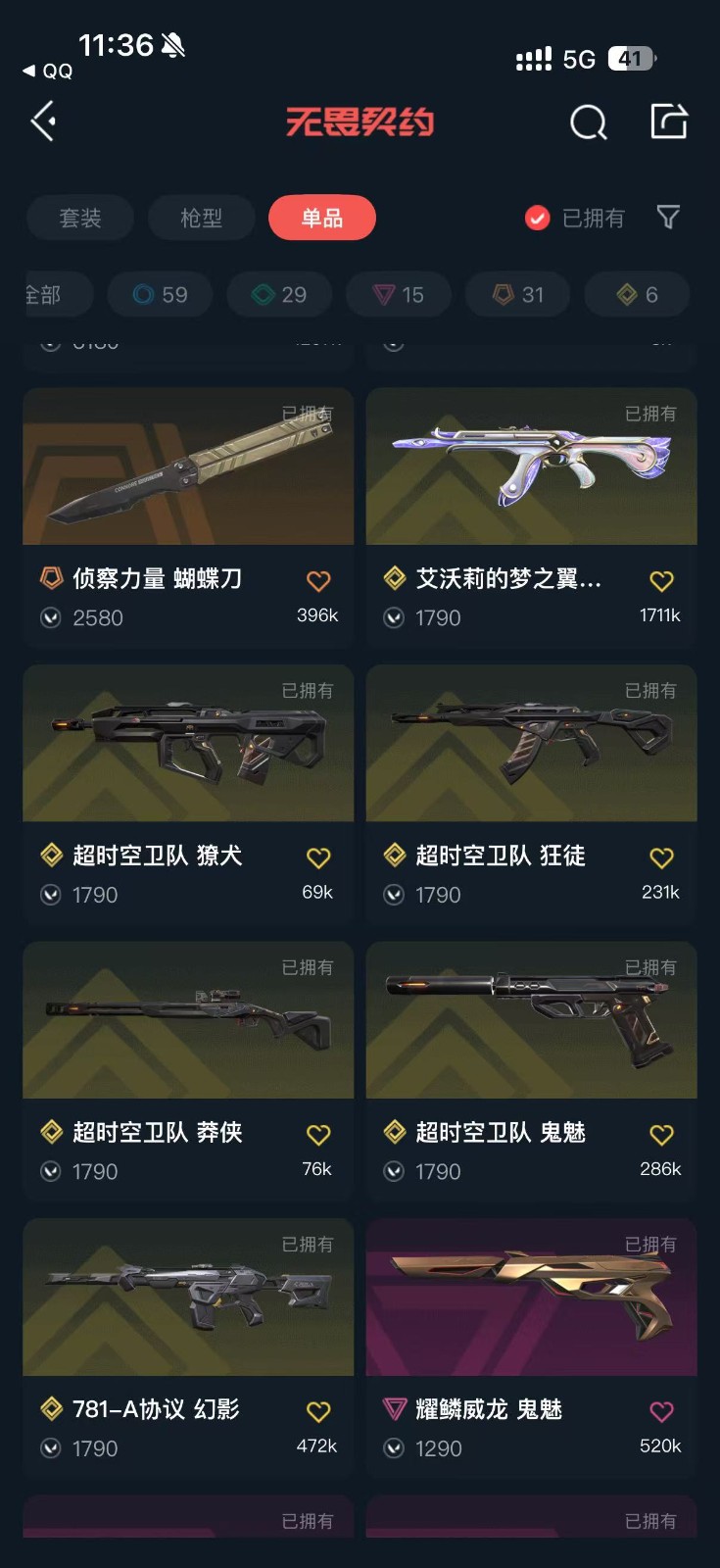
Task: Switch to the 套装 tab
Action: [x=80, y=218]
